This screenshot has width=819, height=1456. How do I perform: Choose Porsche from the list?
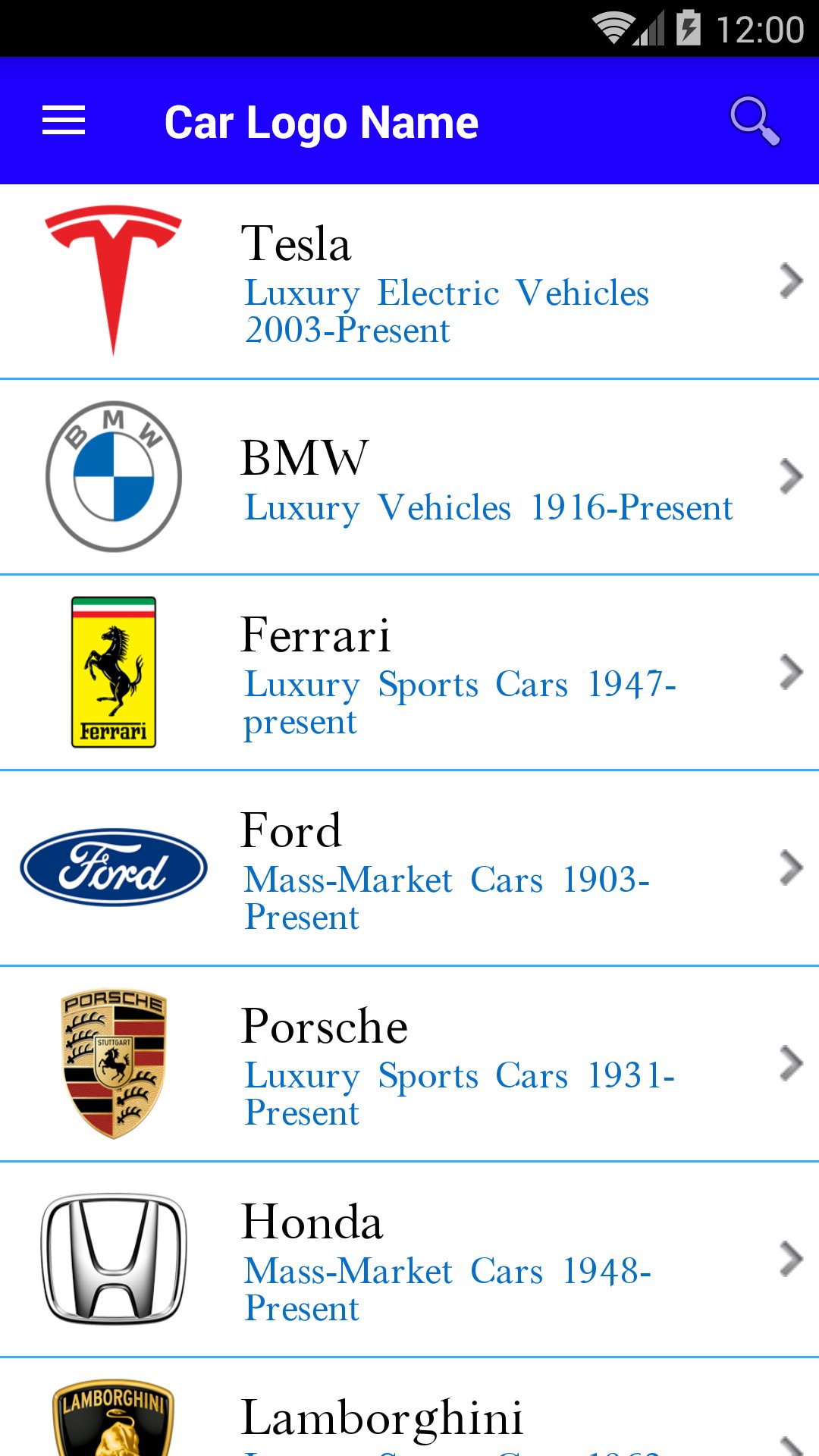[409, 1064]
